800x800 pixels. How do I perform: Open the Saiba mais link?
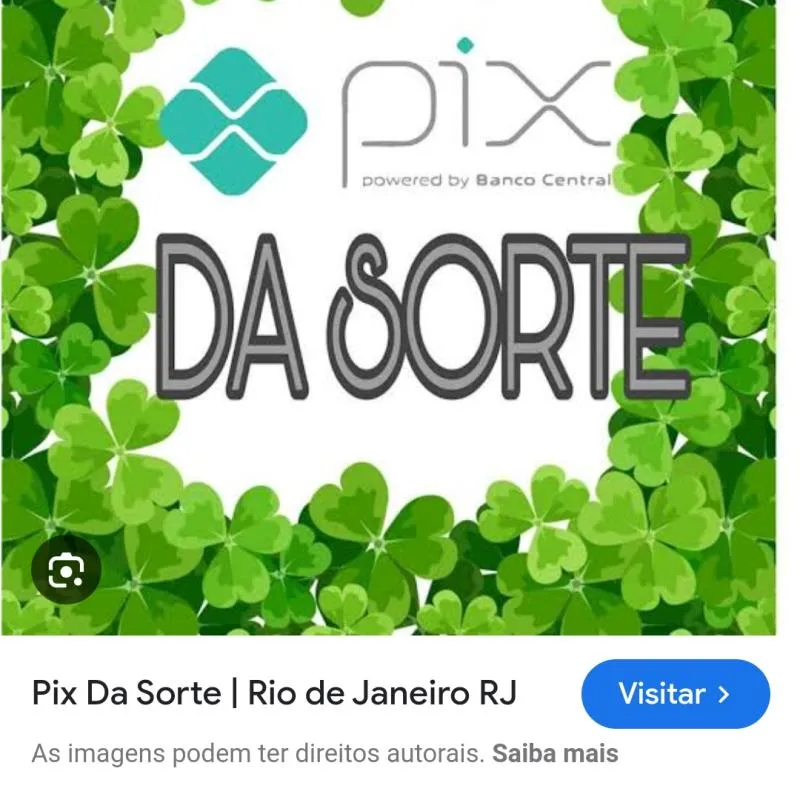point(555,753)
